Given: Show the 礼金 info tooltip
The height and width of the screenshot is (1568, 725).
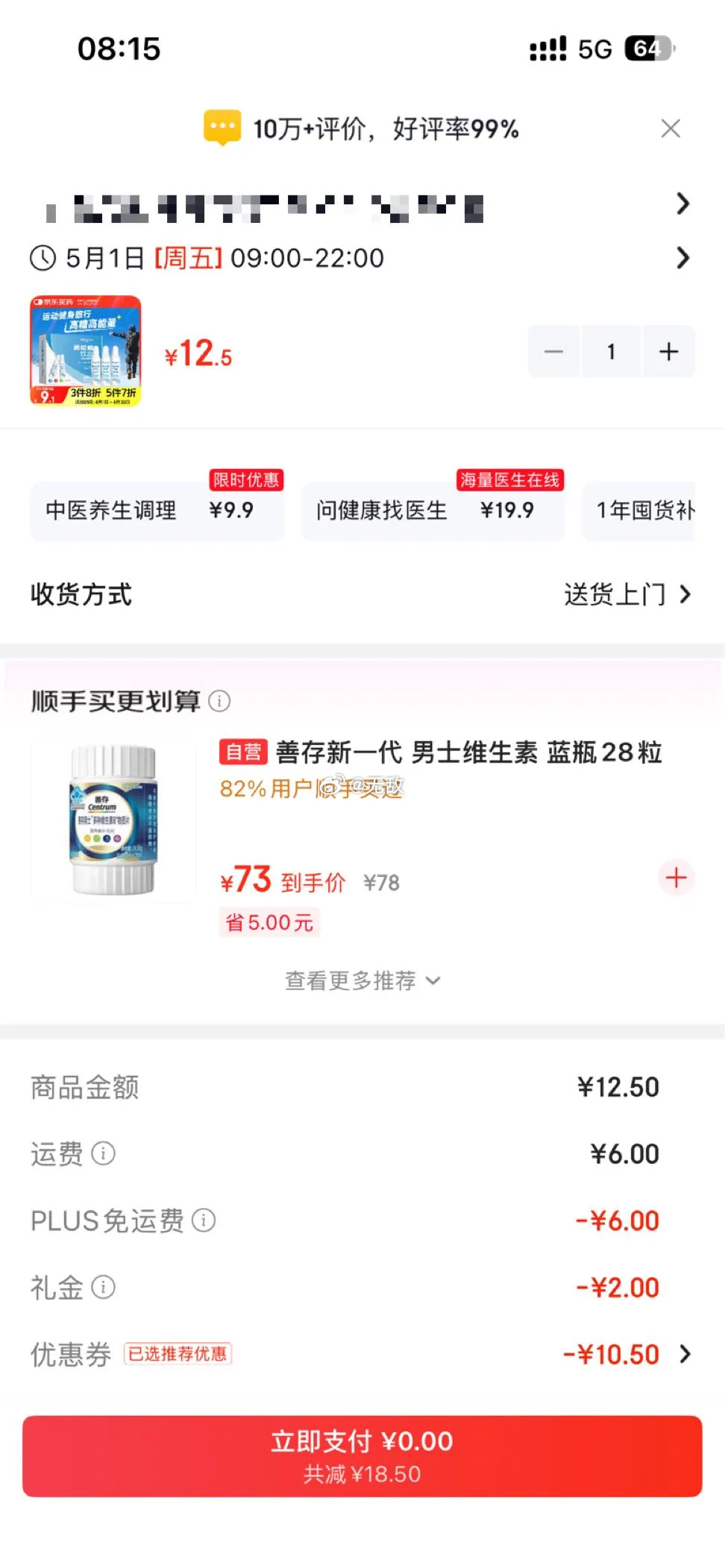Looking at the screenshot, I should coord(103,1287).
